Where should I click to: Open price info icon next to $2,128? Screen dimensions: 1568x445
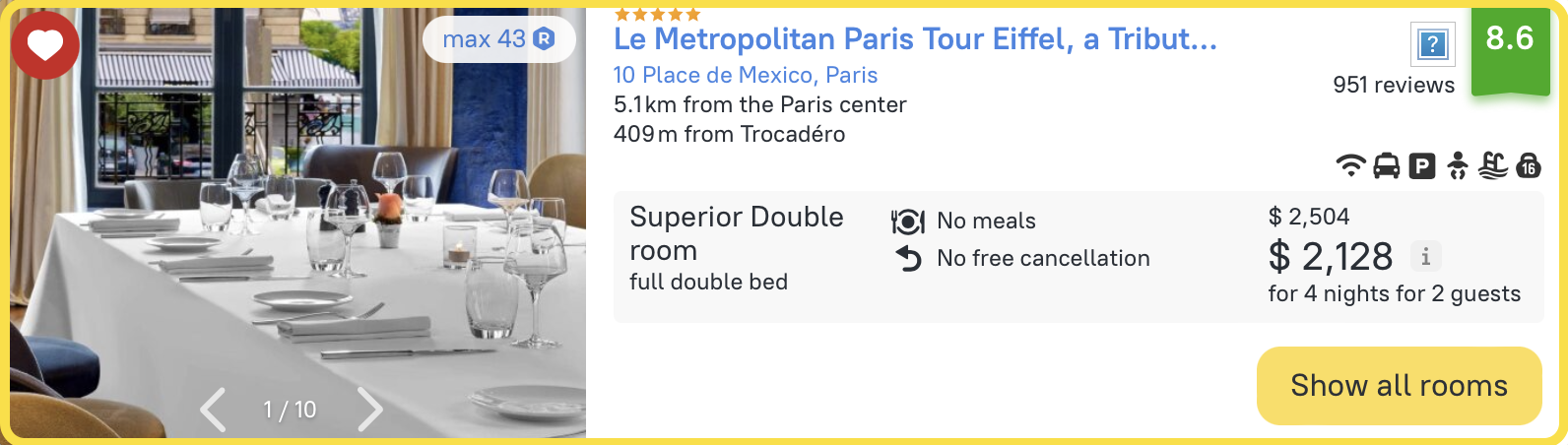pos(1425,257)
